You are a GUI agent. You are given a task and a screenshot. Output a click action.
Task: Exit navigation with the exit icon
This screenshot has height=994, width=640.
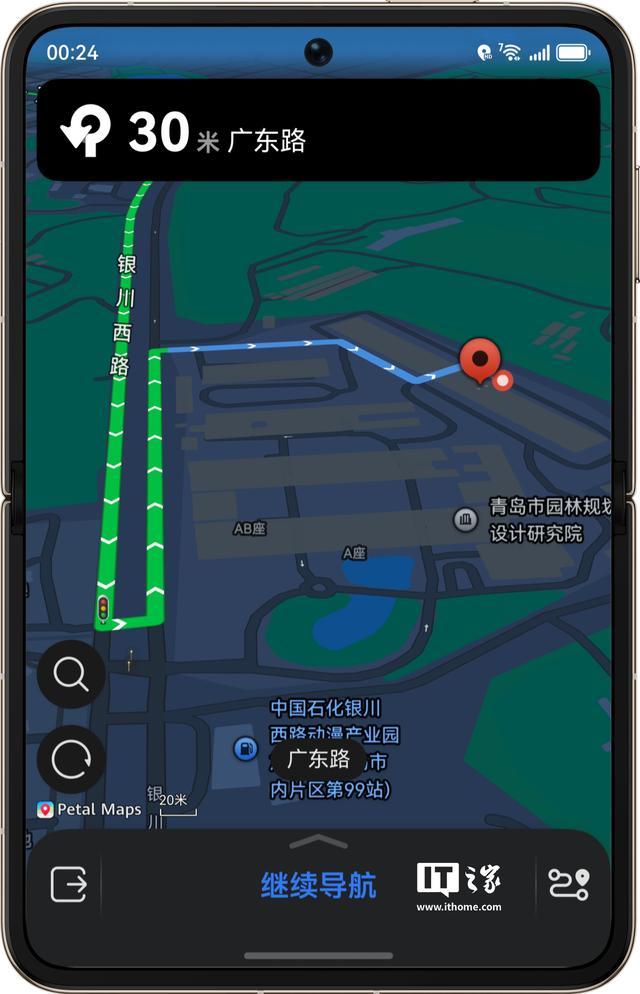coord(69,884)
